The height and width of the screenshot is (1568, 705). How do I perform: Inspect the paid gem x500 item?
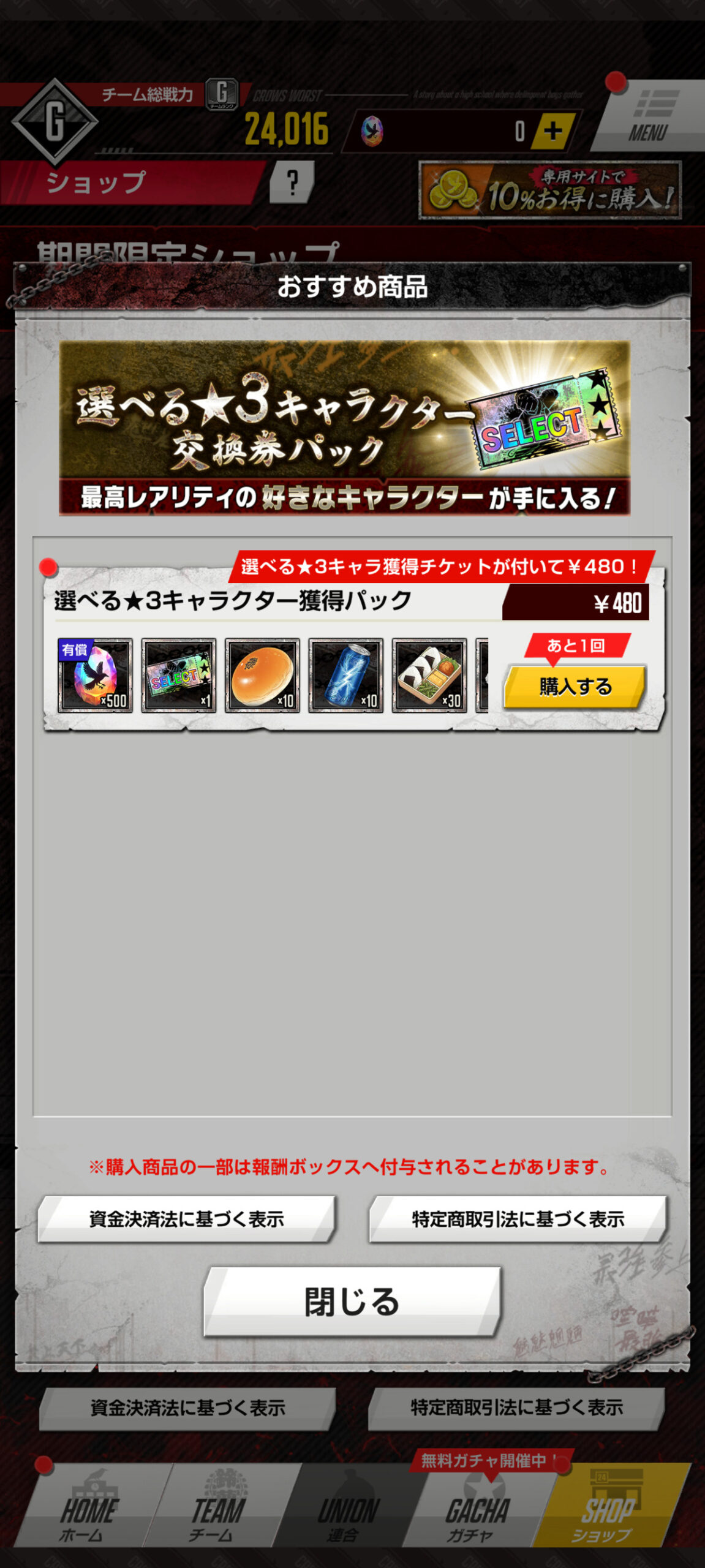(95, 675)
